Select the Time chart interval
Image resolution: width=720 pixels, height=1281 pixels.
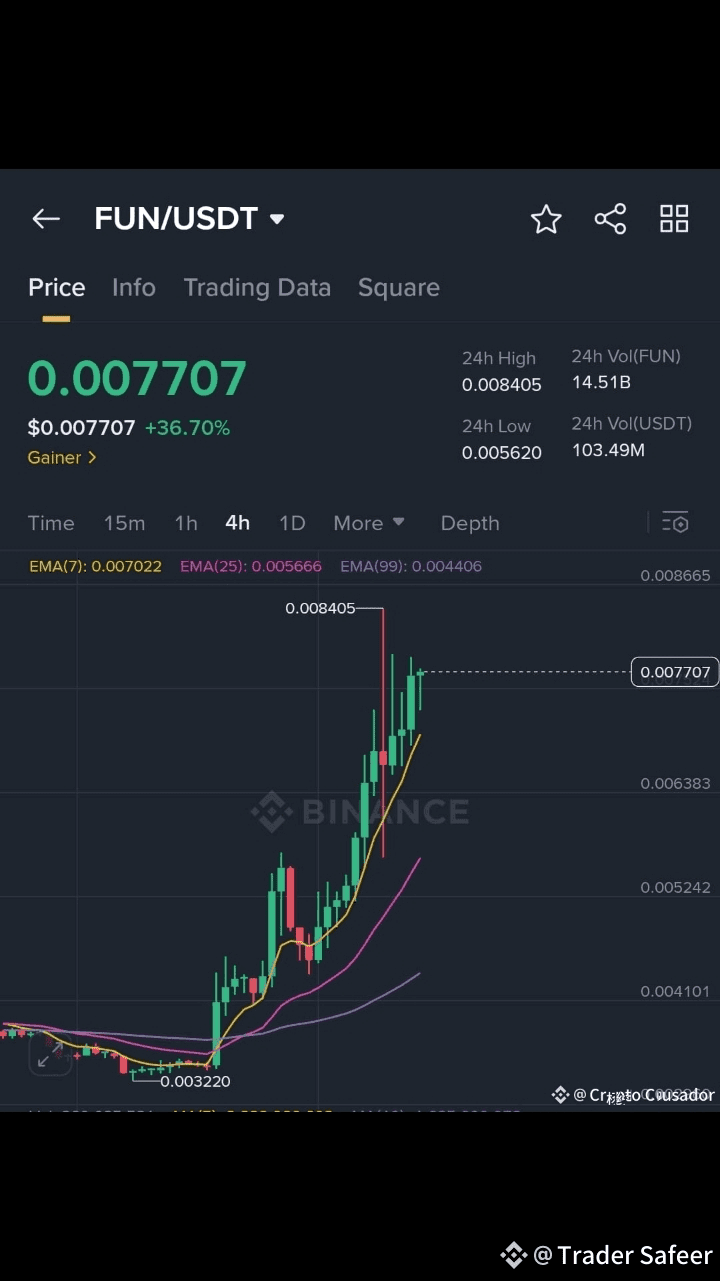click(51, 523)
